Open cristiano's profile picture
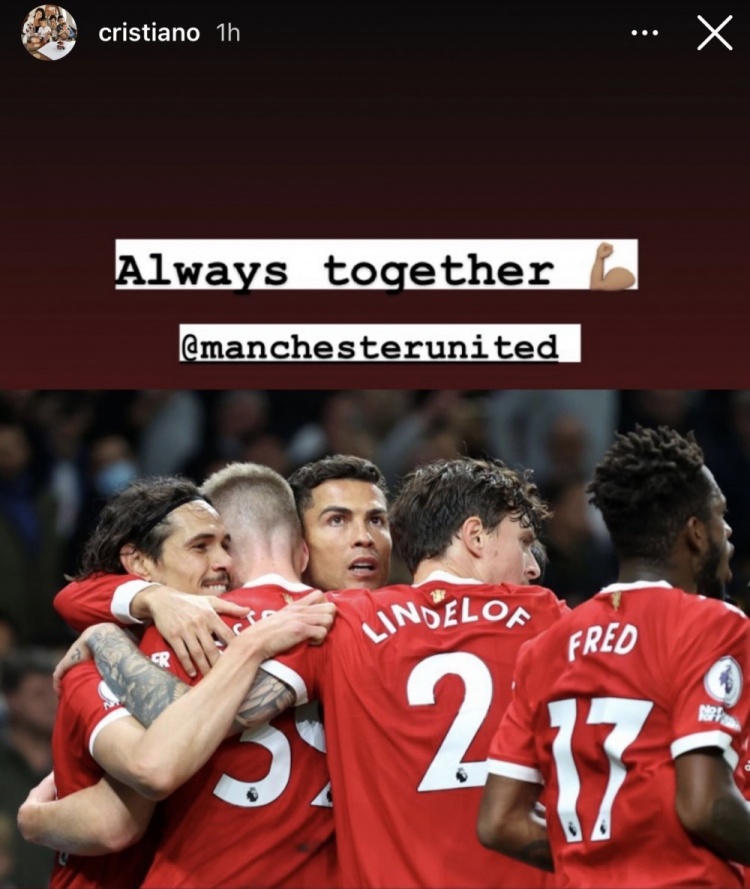Image resolution: width=750 pixels, height=889 pixels. [x=48, y=33]
